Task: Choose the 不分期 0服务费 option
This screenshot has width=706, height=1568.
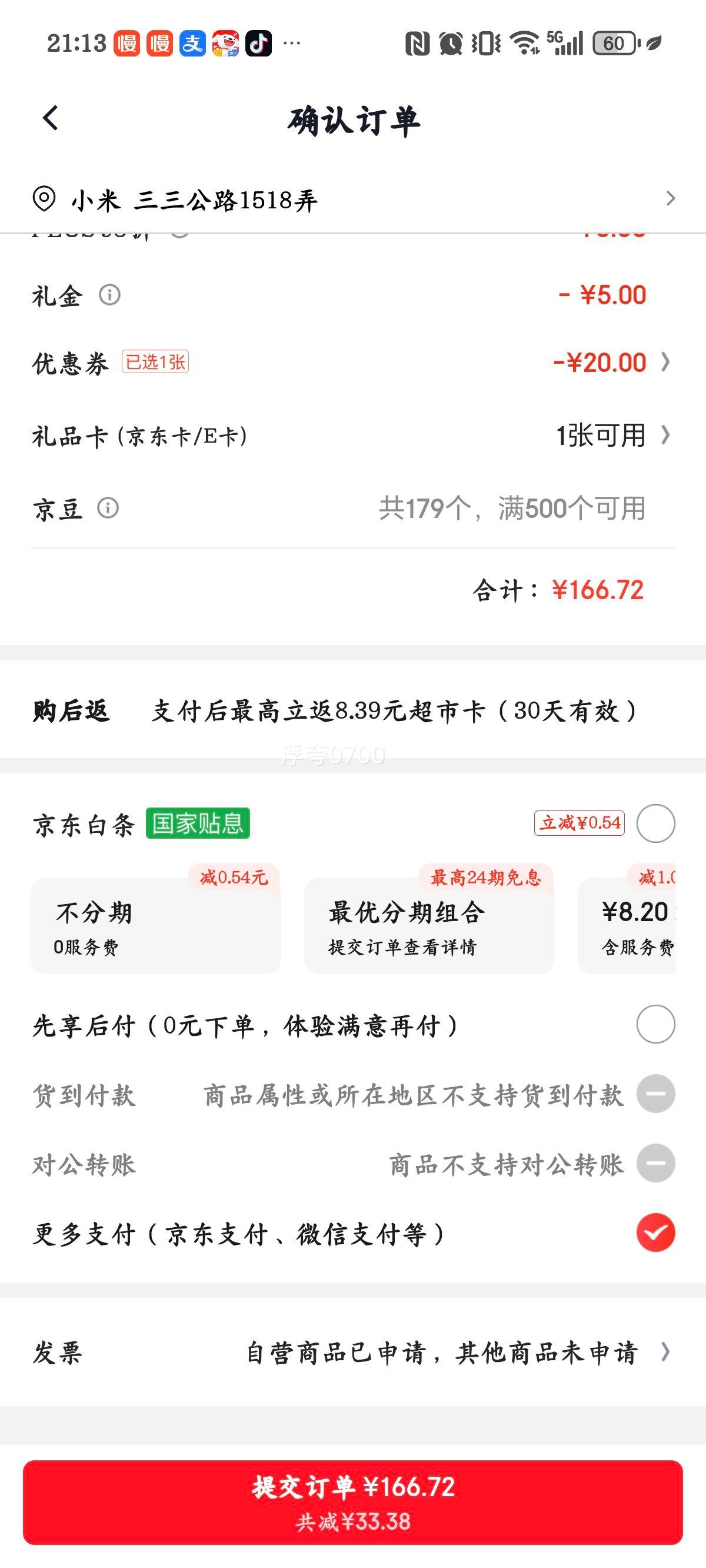Action: click(x=156, y=925)
